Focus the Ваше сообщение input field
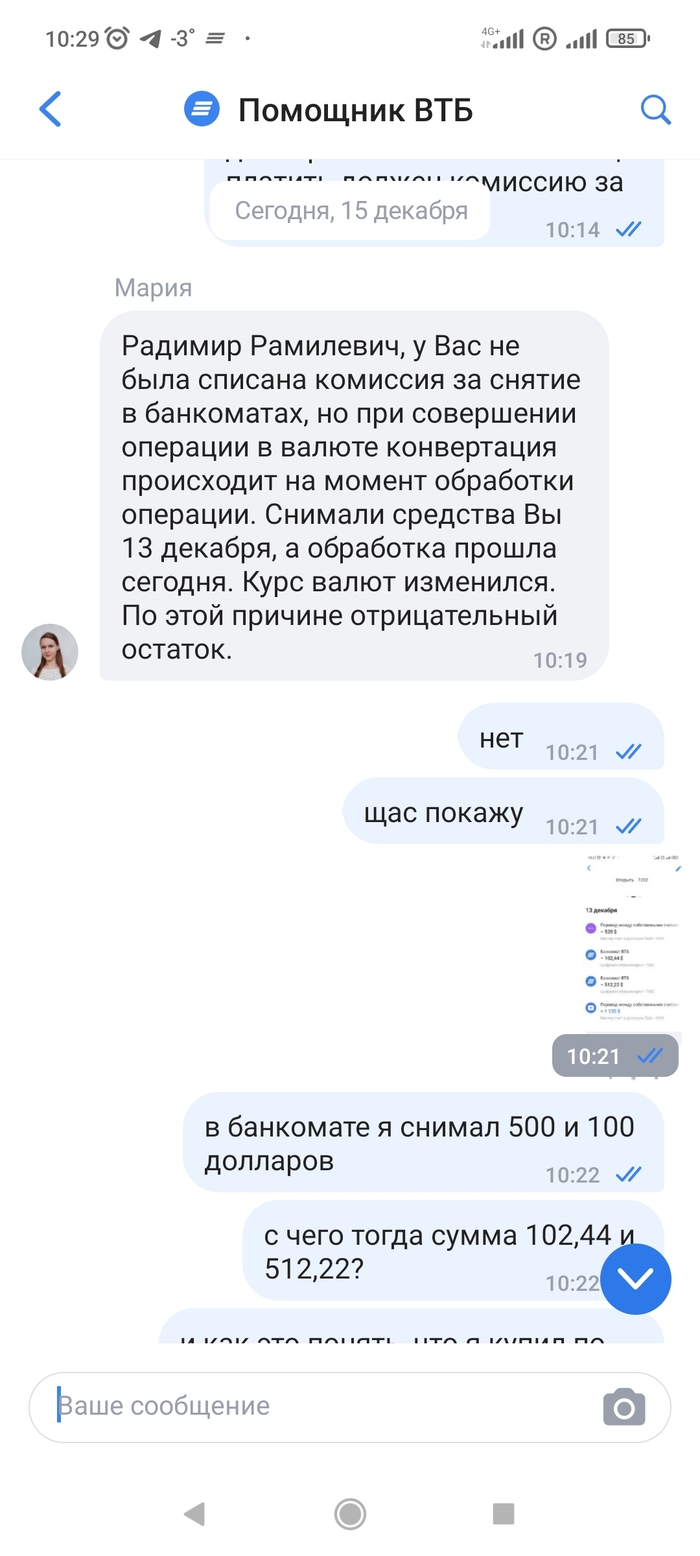The image size is (700, 1556). pos(320,1406)
